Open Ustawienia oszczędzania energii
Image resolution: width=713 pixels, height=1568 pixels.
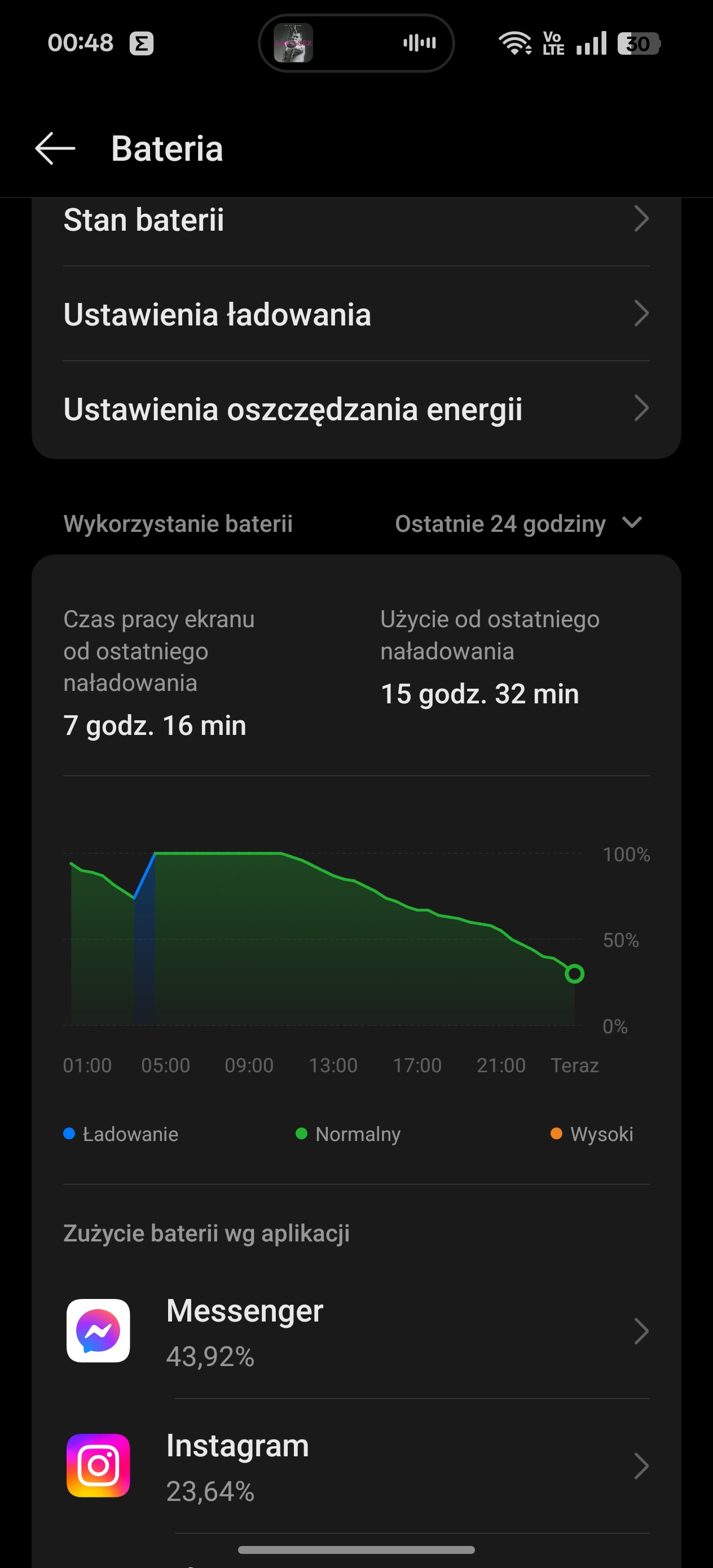356,409
